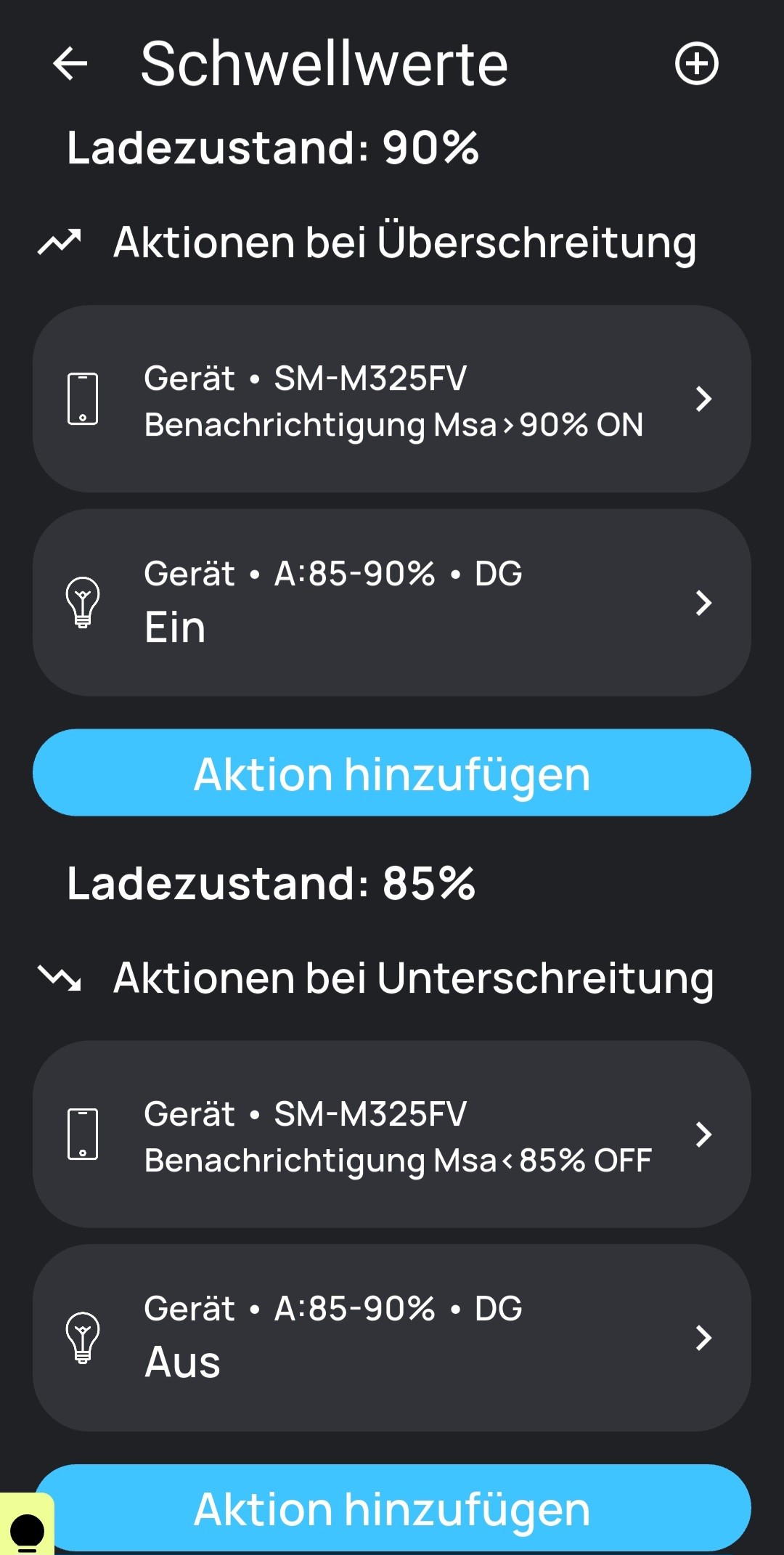Open the A:85-90% DG Ein action
This screenshot has height=1555, width=784.
pyautogui.click(x=392, y=603)
